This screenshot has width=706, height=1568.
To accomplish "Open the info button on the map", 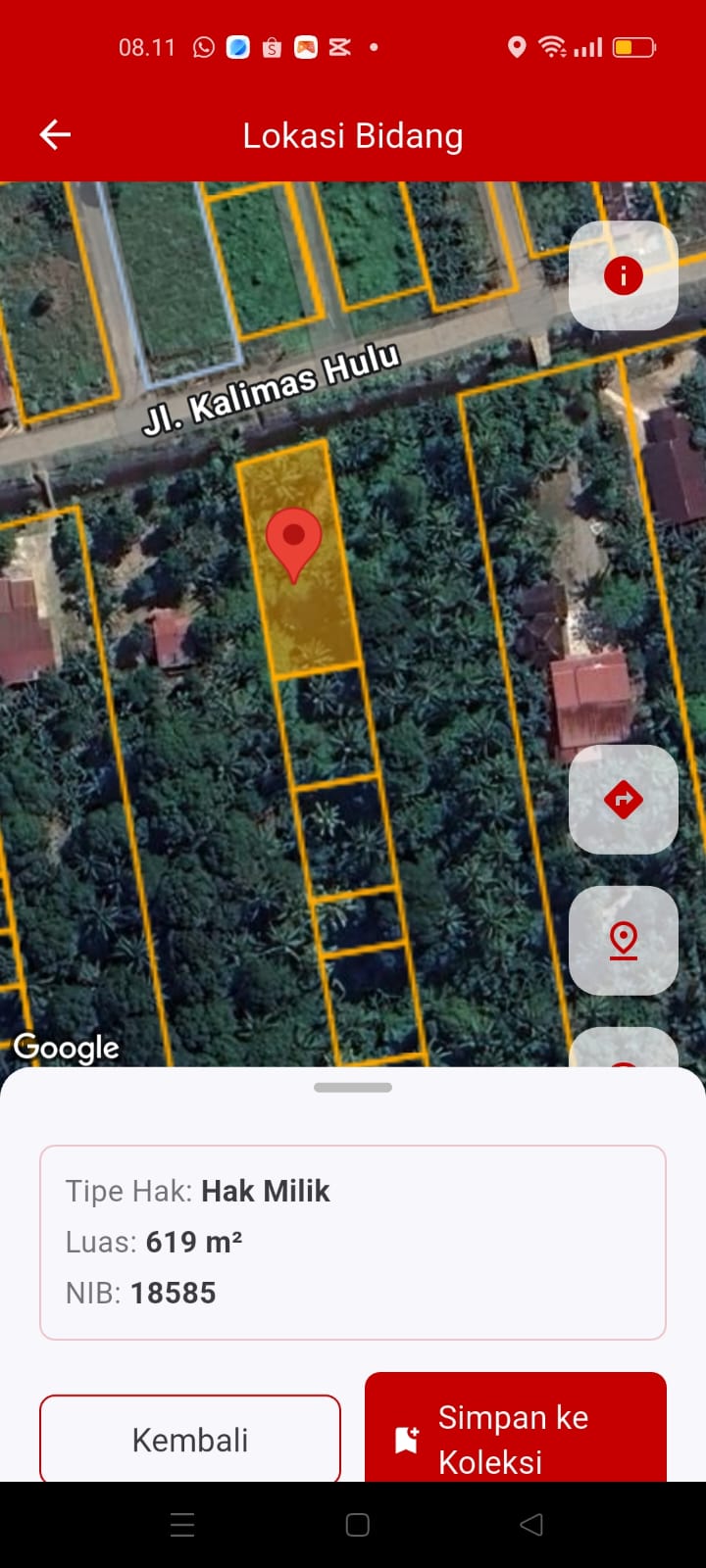I will click(x=623, y=275).
